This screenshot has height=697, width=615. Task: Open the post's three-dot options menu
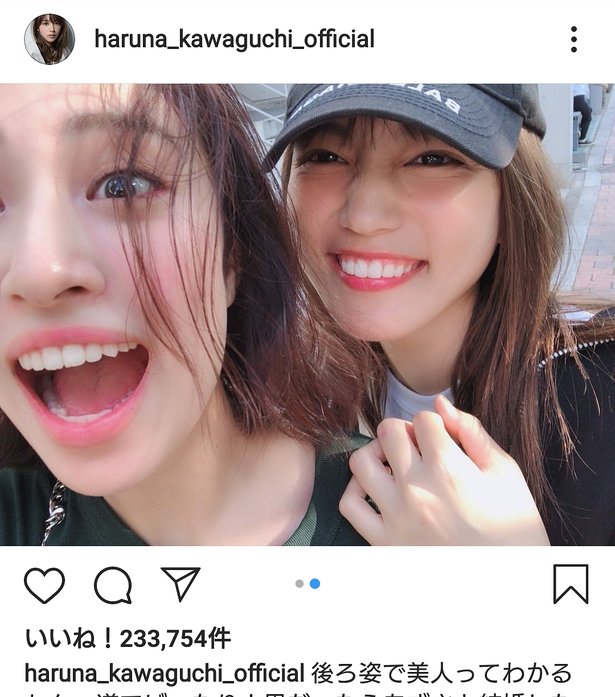click(573, 39)
